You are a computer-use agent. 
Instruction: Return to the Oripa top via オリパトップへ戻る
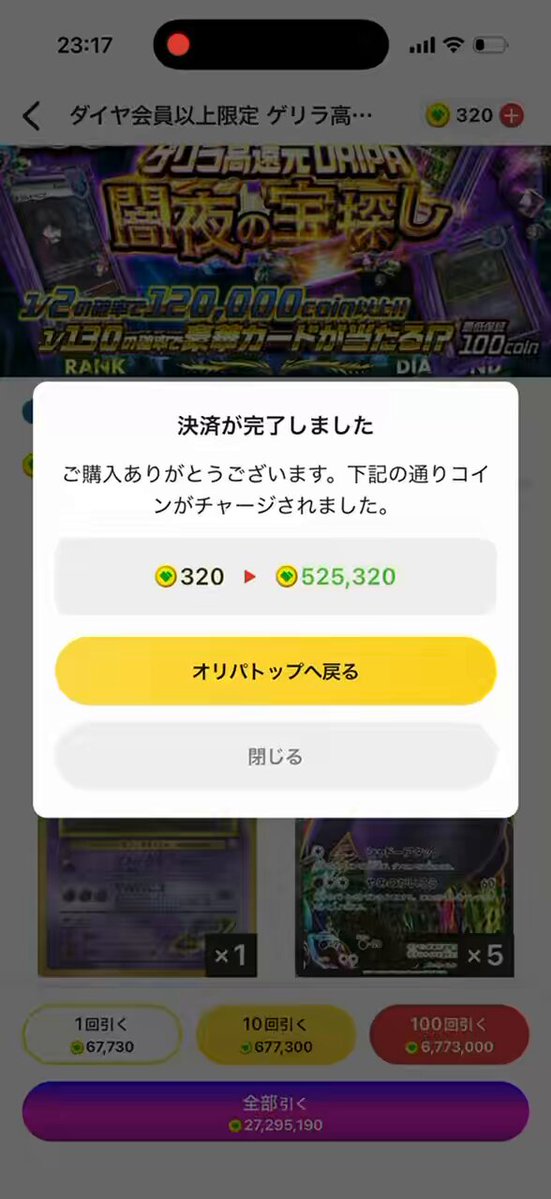coord(275,671)
